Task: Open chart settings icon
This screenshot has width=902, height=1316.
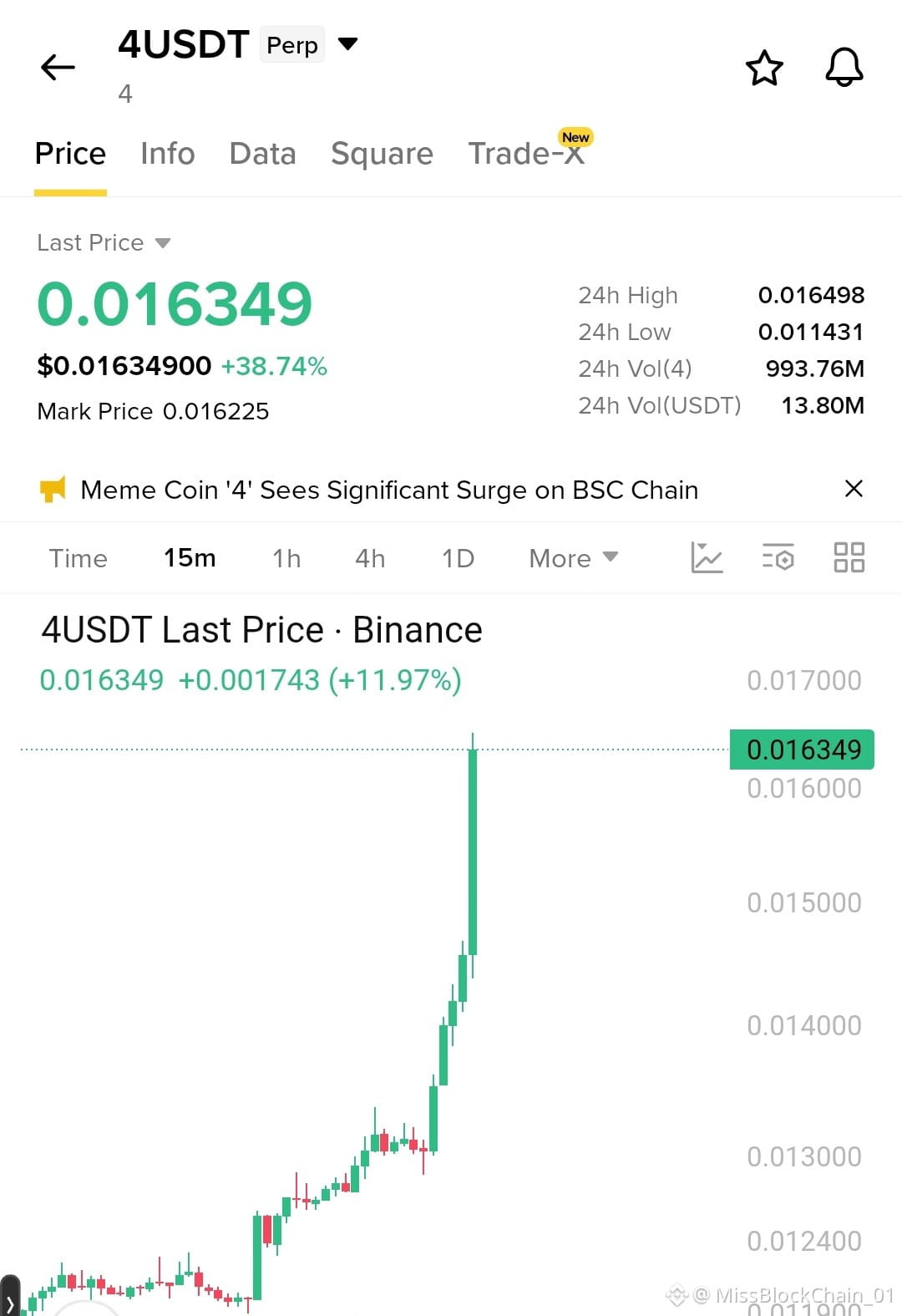Action: coord(778,557)
